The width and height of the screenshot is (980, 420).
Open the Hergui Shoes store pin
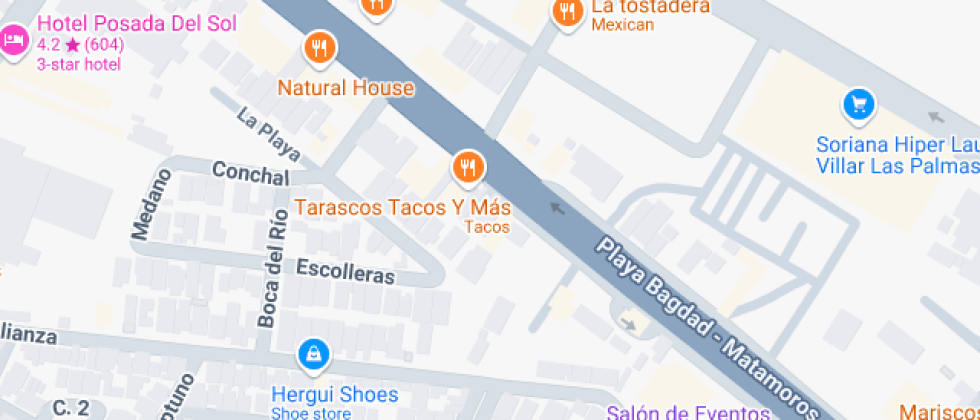[x=314, y=353]
